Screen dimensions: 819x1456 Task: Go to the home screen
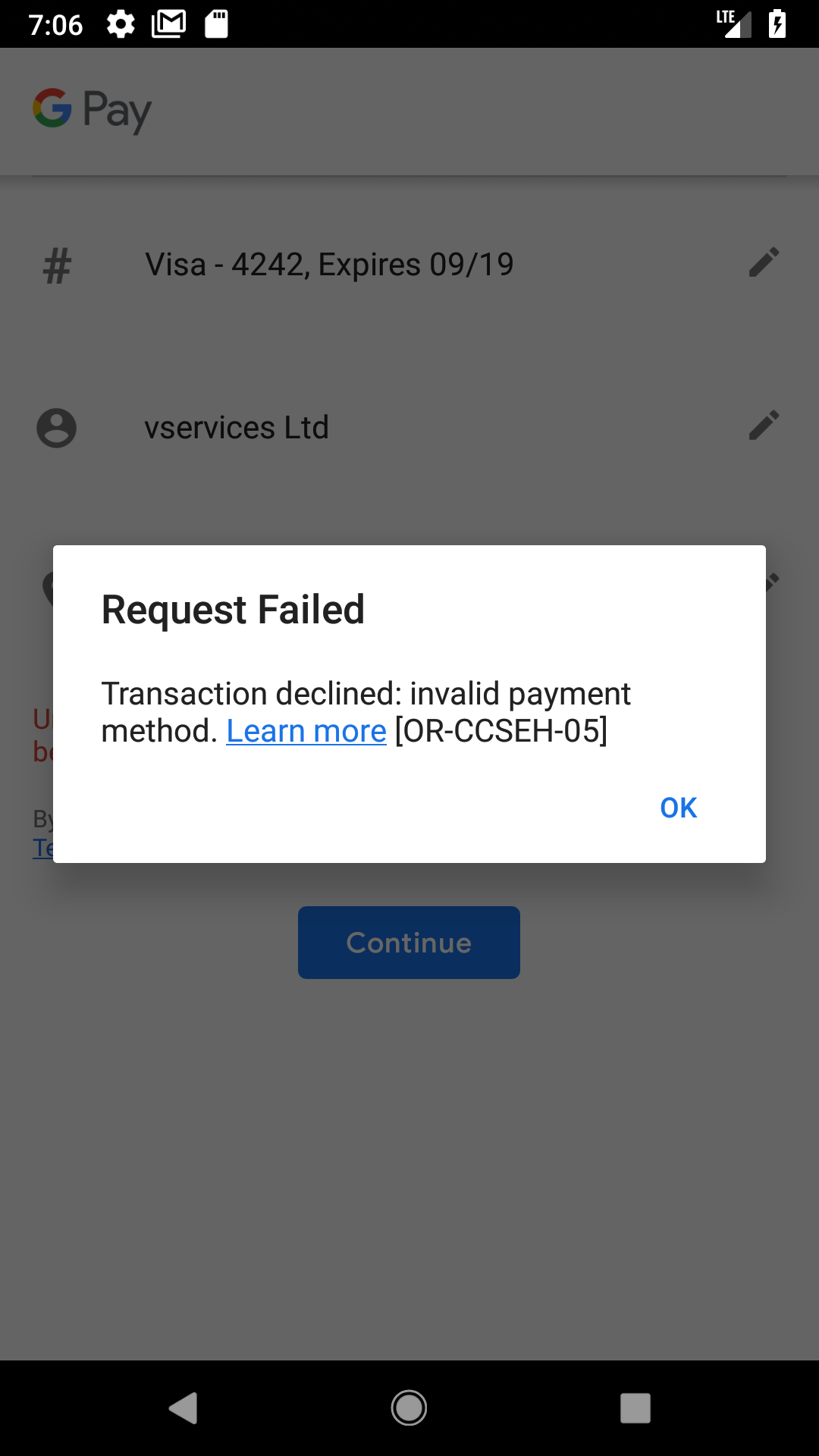[409, 1408]
